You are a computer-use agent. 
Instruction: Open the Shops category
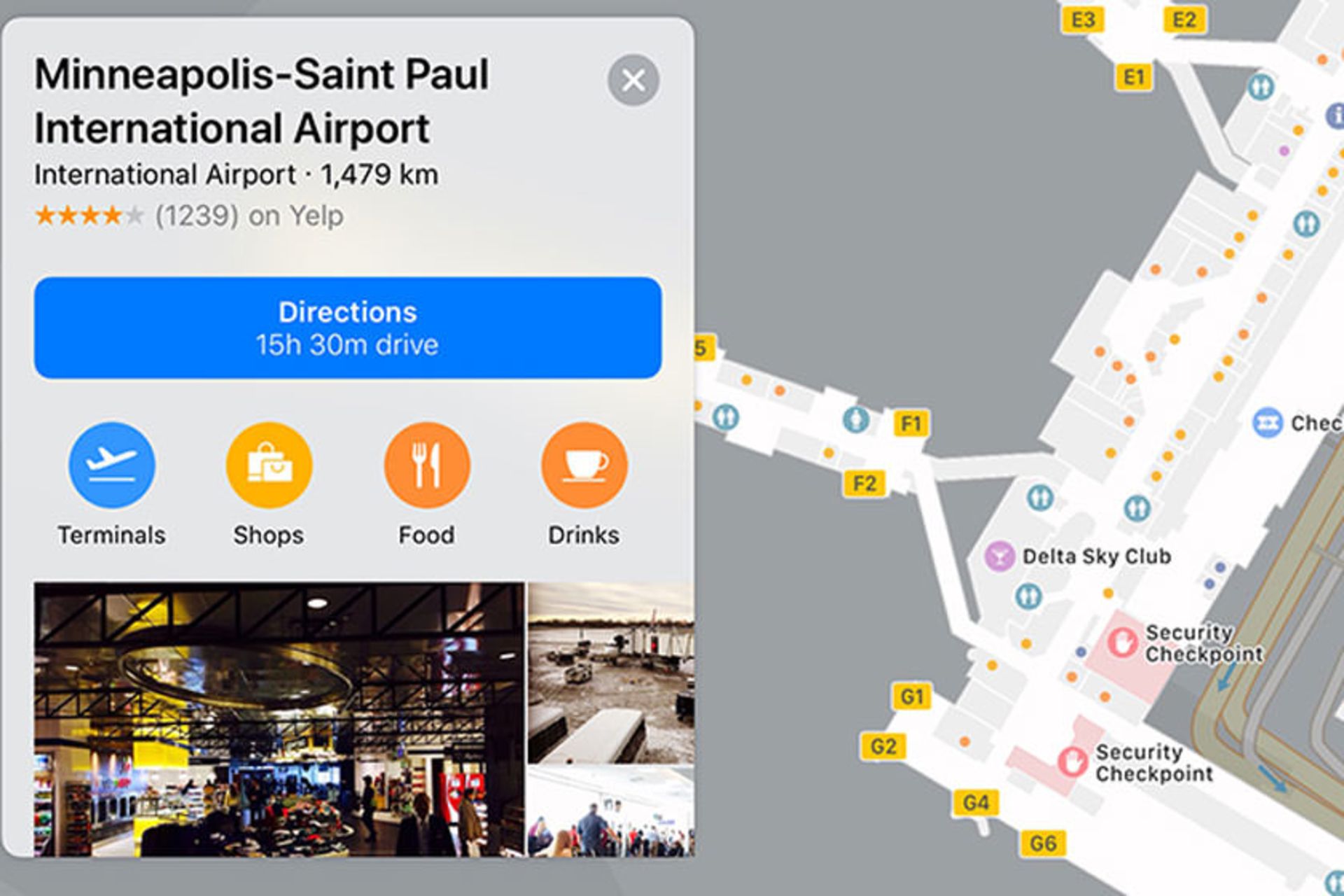[269, 465]
